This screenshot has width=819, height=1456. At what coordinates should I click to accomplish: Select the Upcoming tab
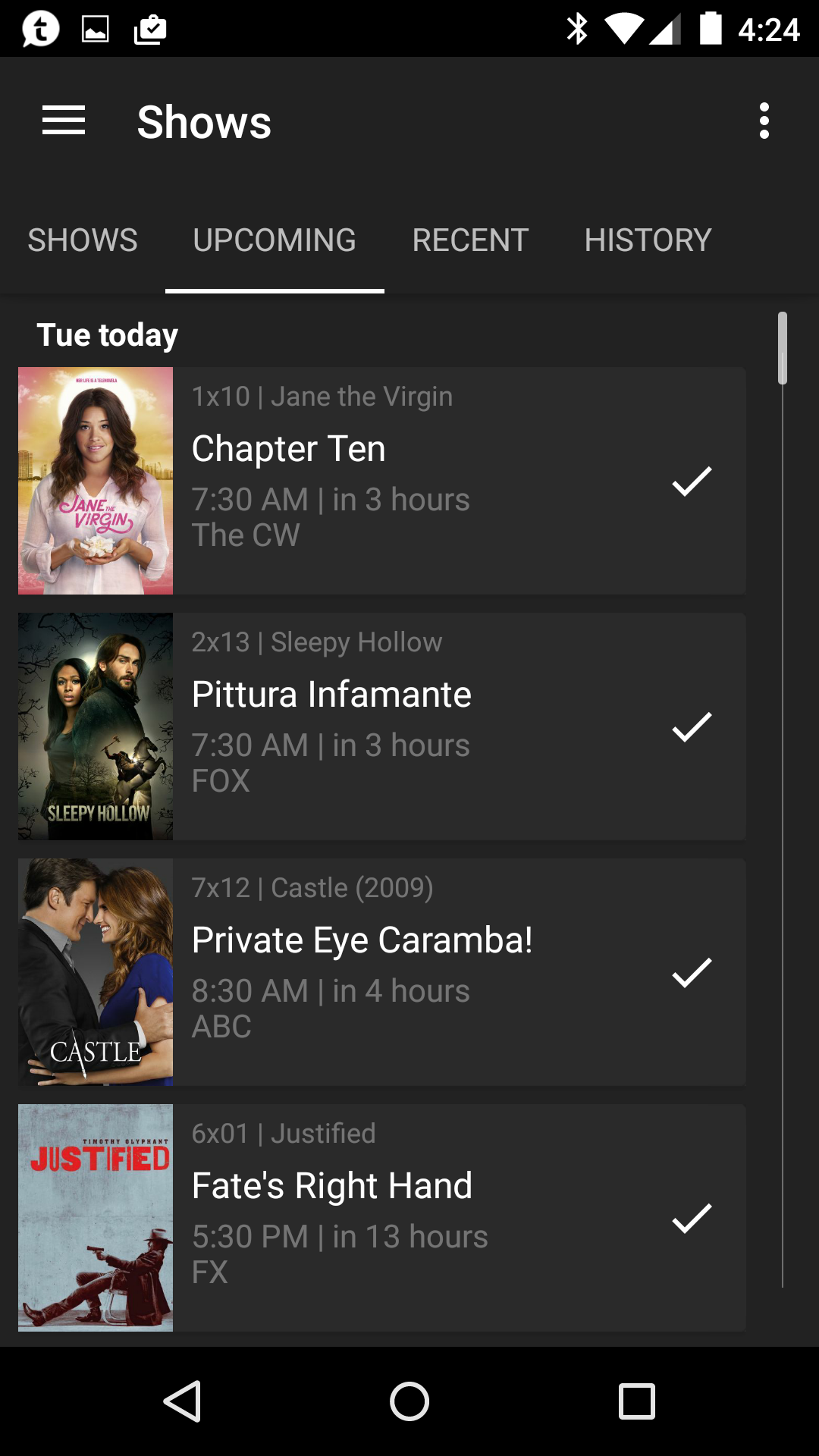tap(275, 240)
